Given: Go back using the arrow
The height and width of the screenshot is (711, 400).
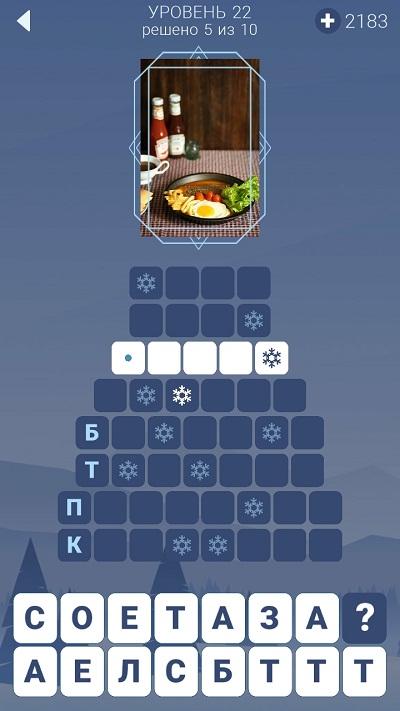Looking at the screenshot, I should (24, 21).
